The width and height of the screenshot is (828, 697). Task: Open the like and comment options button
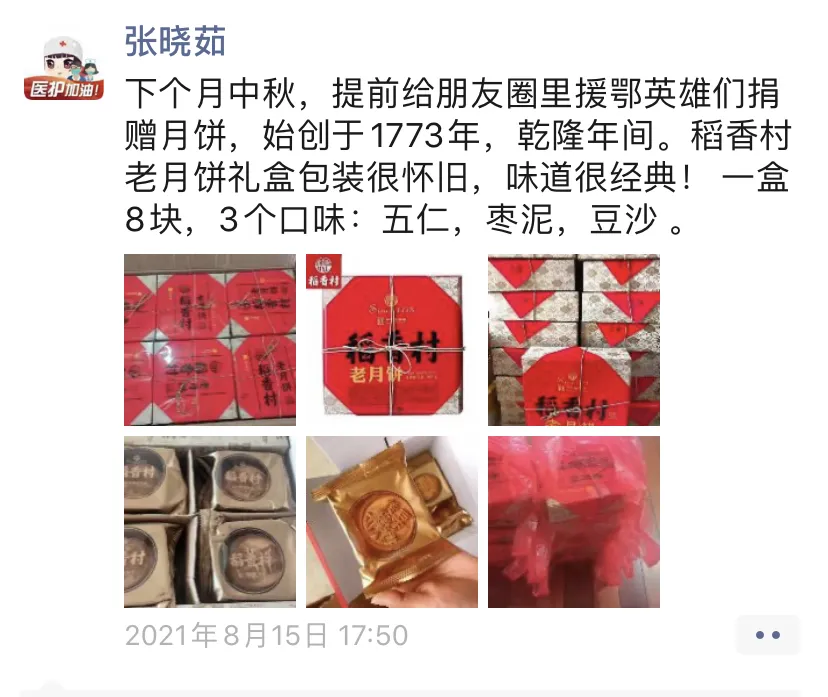coord(767,635)
